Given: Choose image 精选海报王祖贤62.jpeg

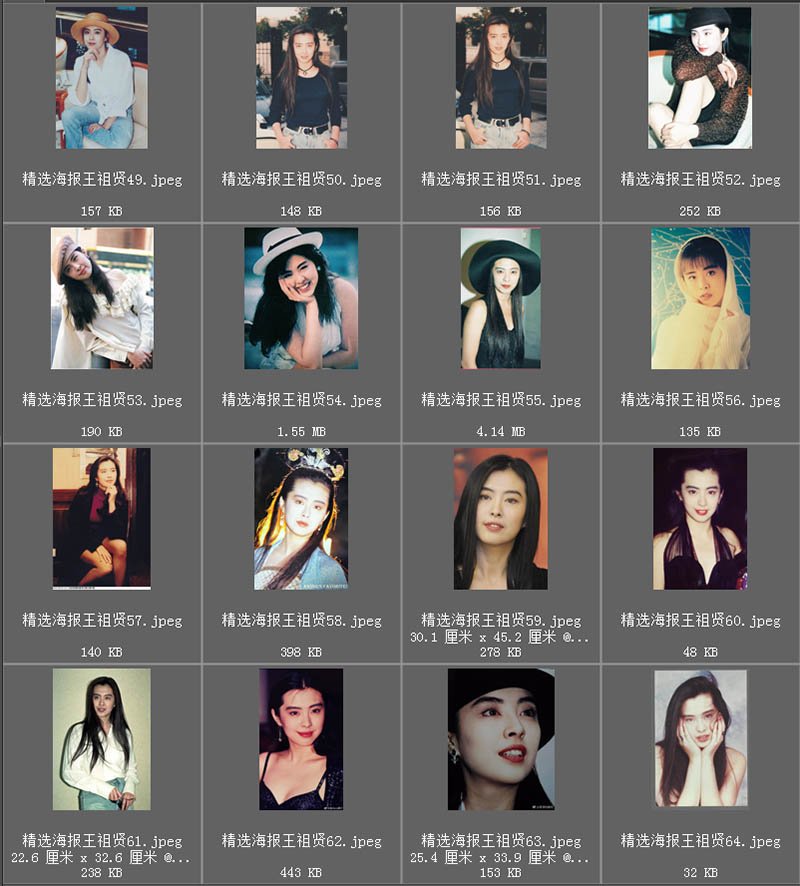Looking at the screenshot, I should tap(301, 739).
